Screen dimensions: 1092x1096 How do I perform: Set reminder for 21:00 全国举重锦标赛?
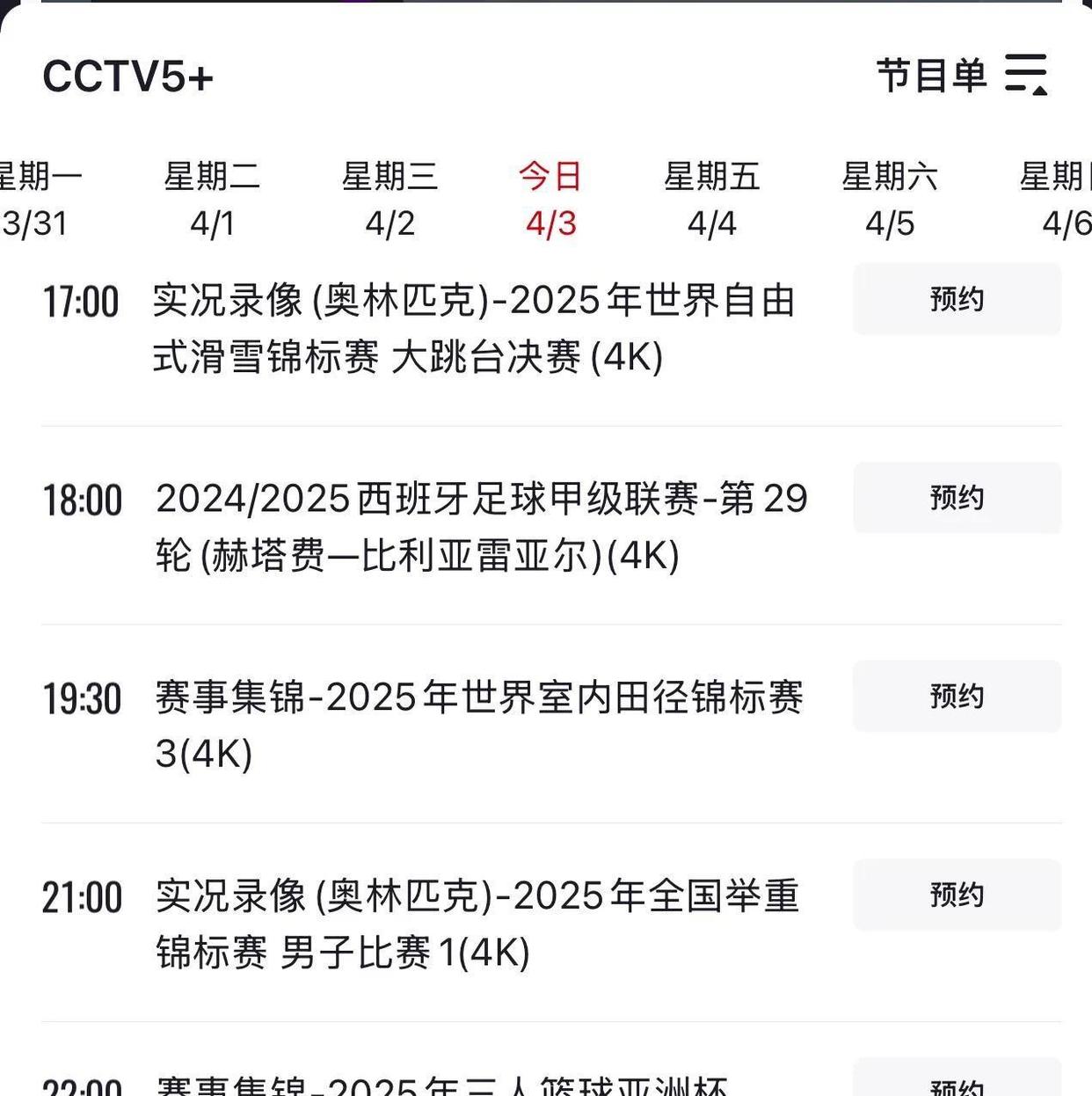click(x=957, y=895)
